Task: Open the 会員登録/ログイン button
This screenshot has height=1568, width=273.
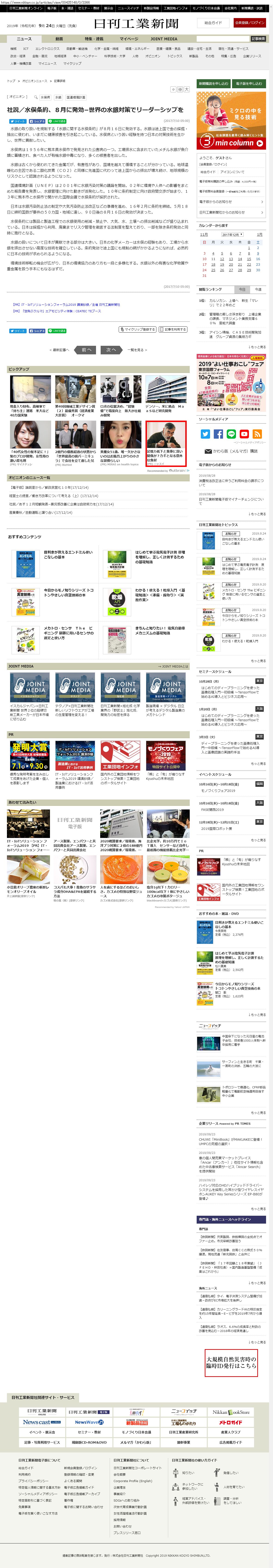Action: click(249, 22)
